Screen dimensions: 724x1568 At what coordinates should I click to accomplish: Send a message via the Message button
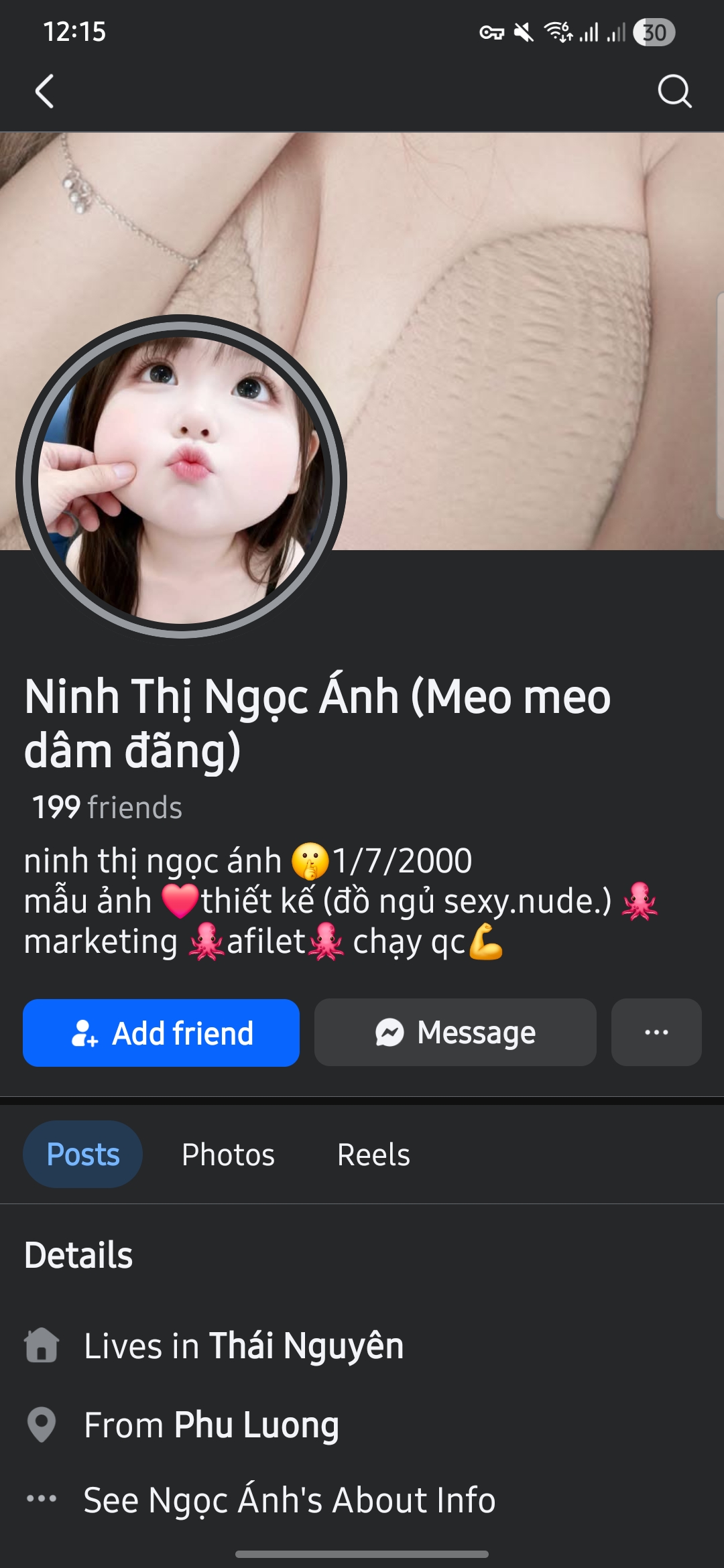click(x=455, y=1033)
